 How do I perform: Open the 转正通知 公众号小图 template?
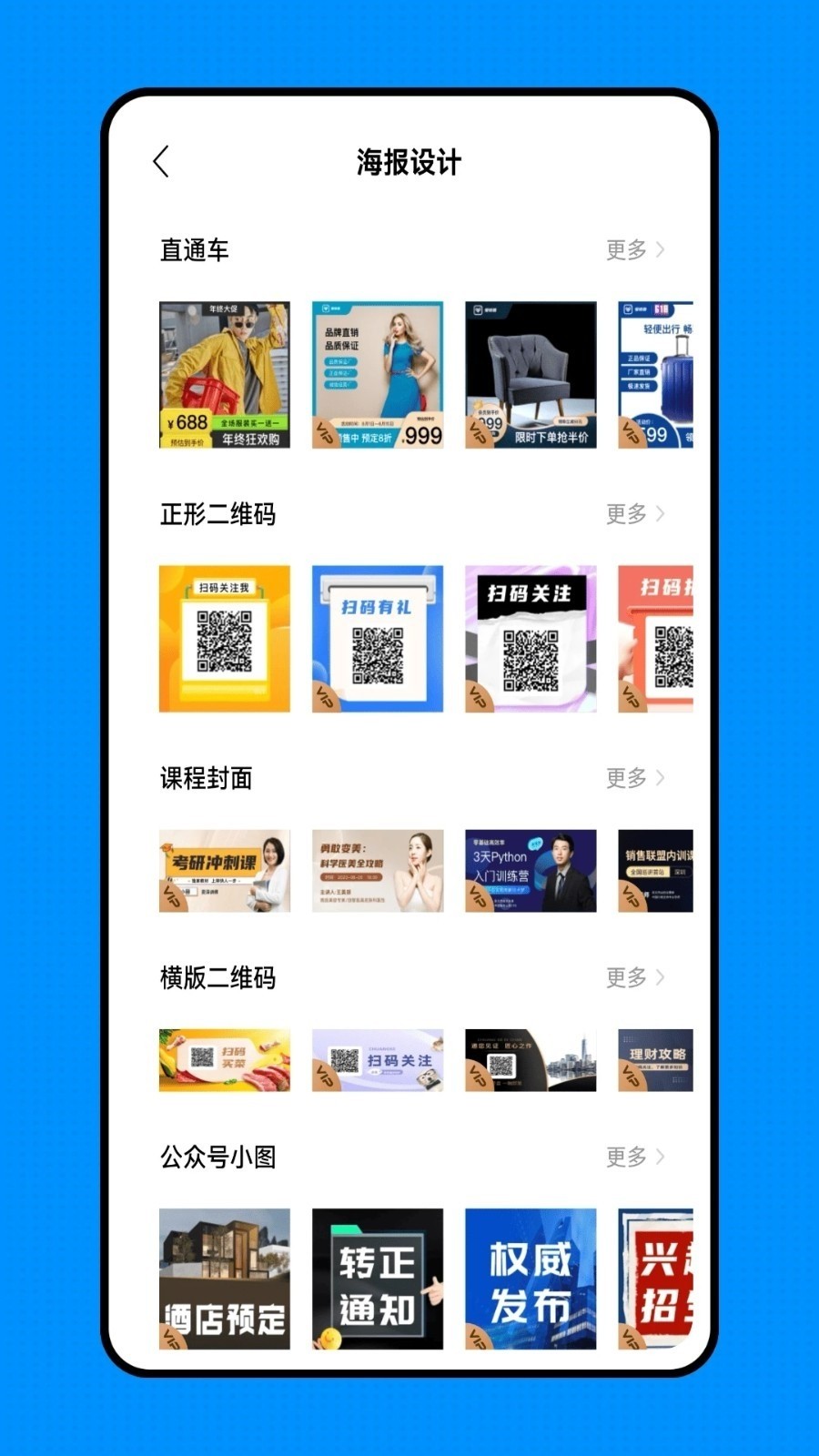pos(378,1278)
